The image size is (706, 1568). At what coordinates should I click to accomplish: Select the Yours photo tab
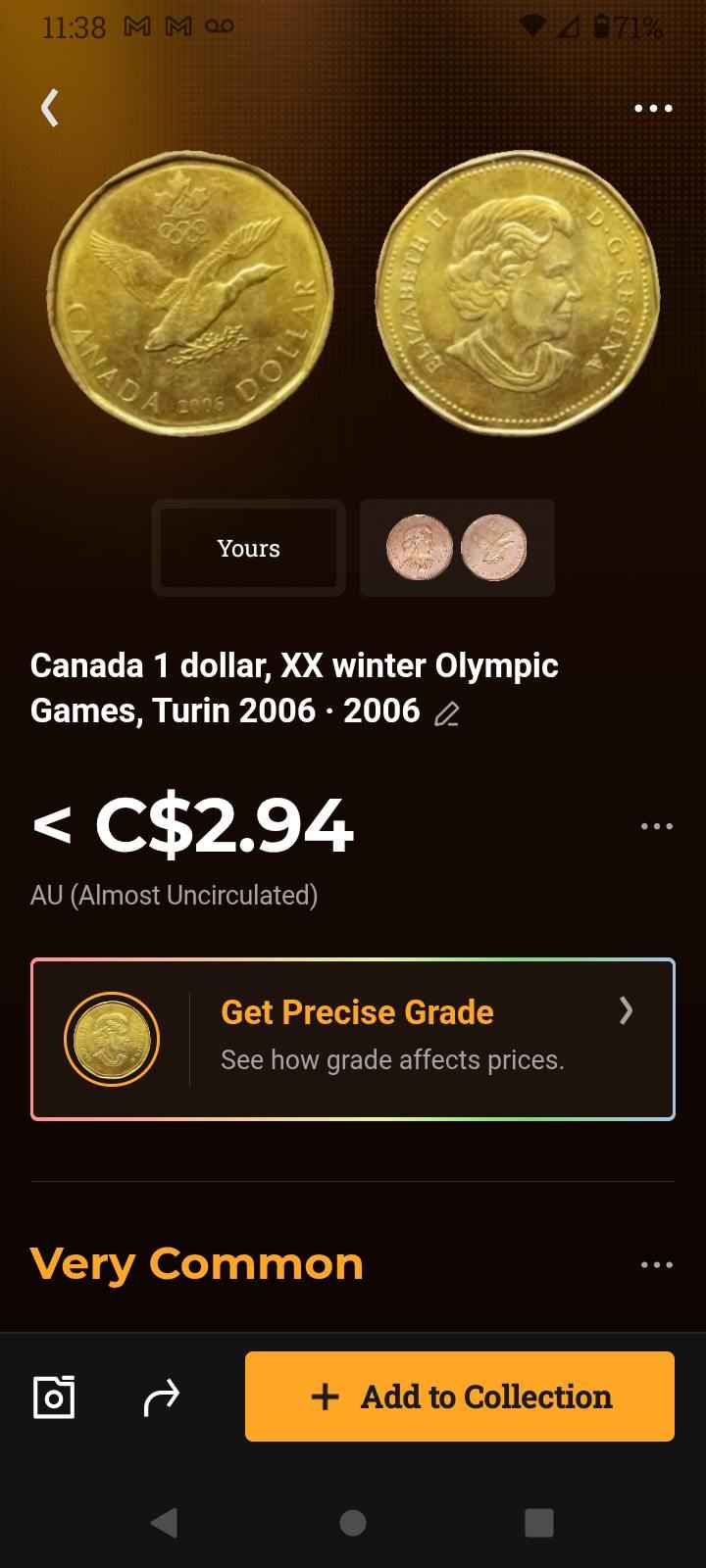tap(249, 548)
